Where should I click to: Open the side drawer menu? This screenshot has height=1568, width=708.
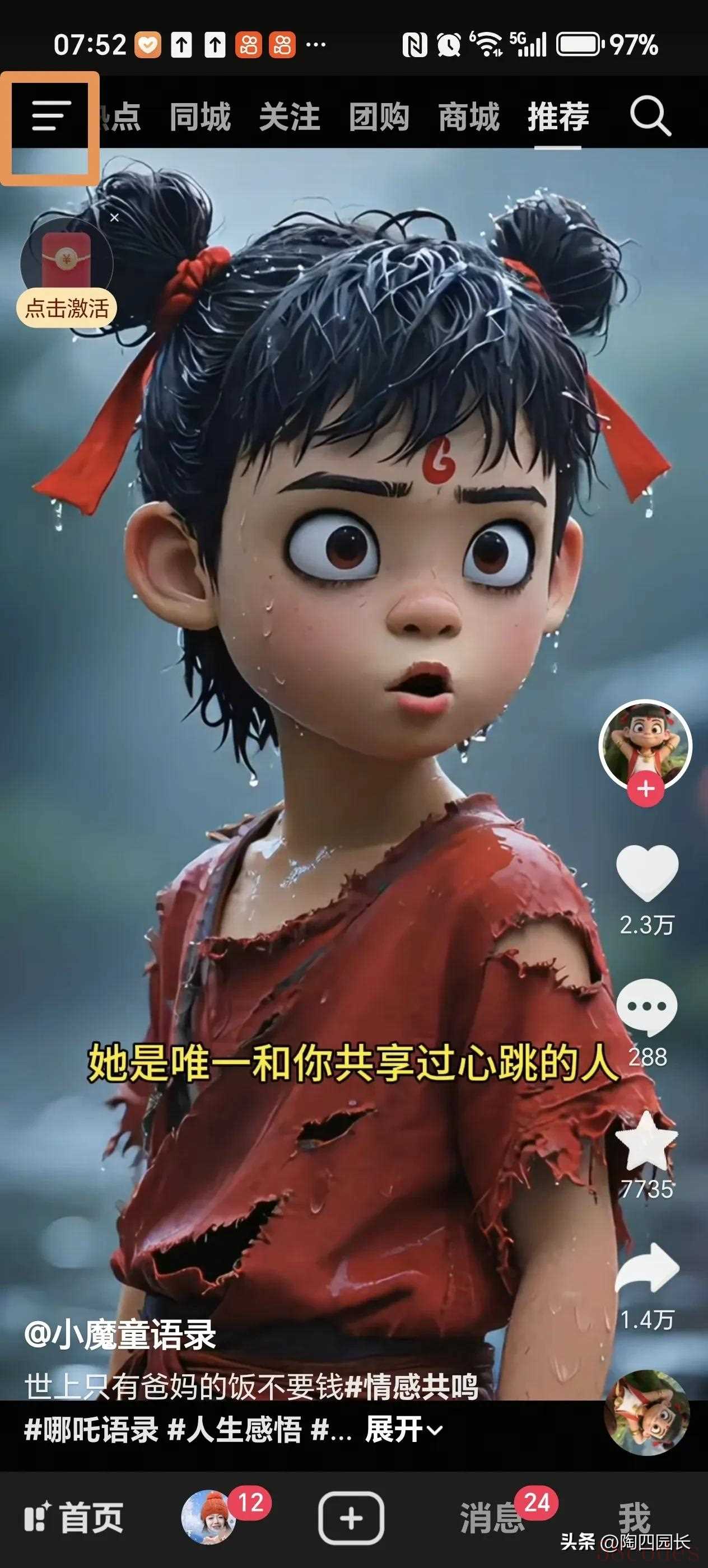(x=50, y=116)
